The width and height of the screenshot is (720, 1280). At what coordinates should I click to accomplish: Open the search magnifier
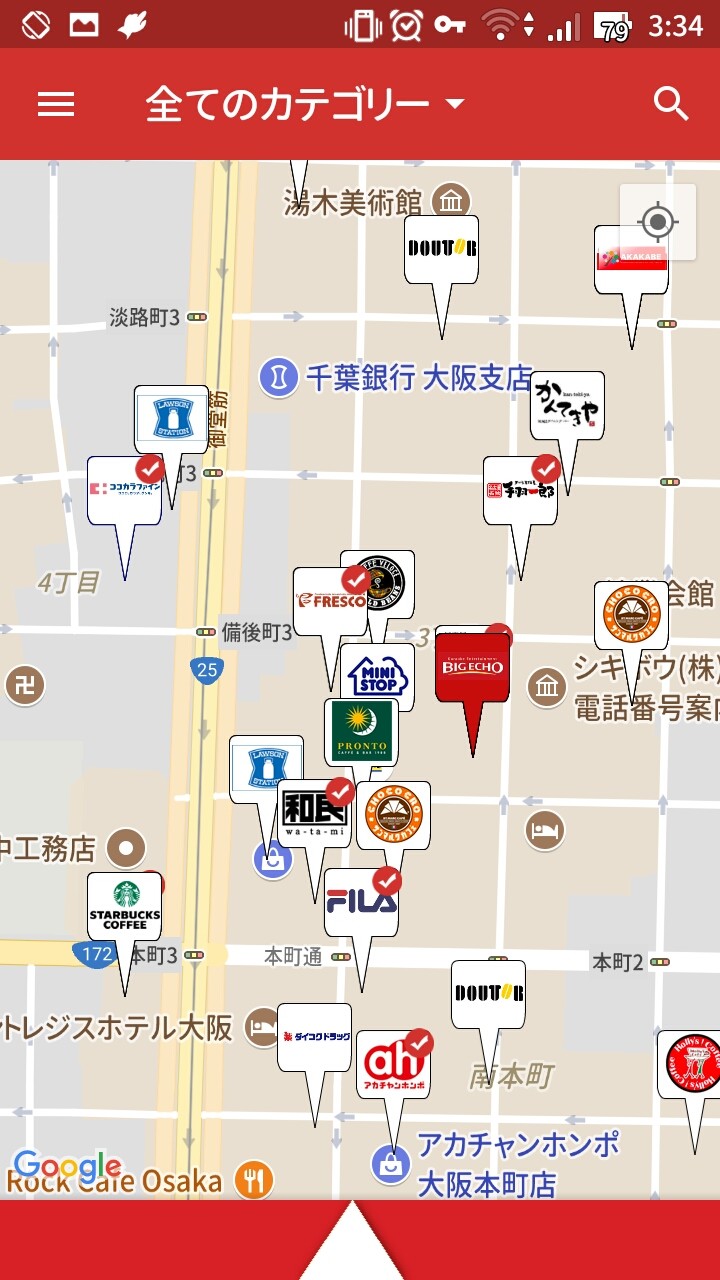coord(671,104)
